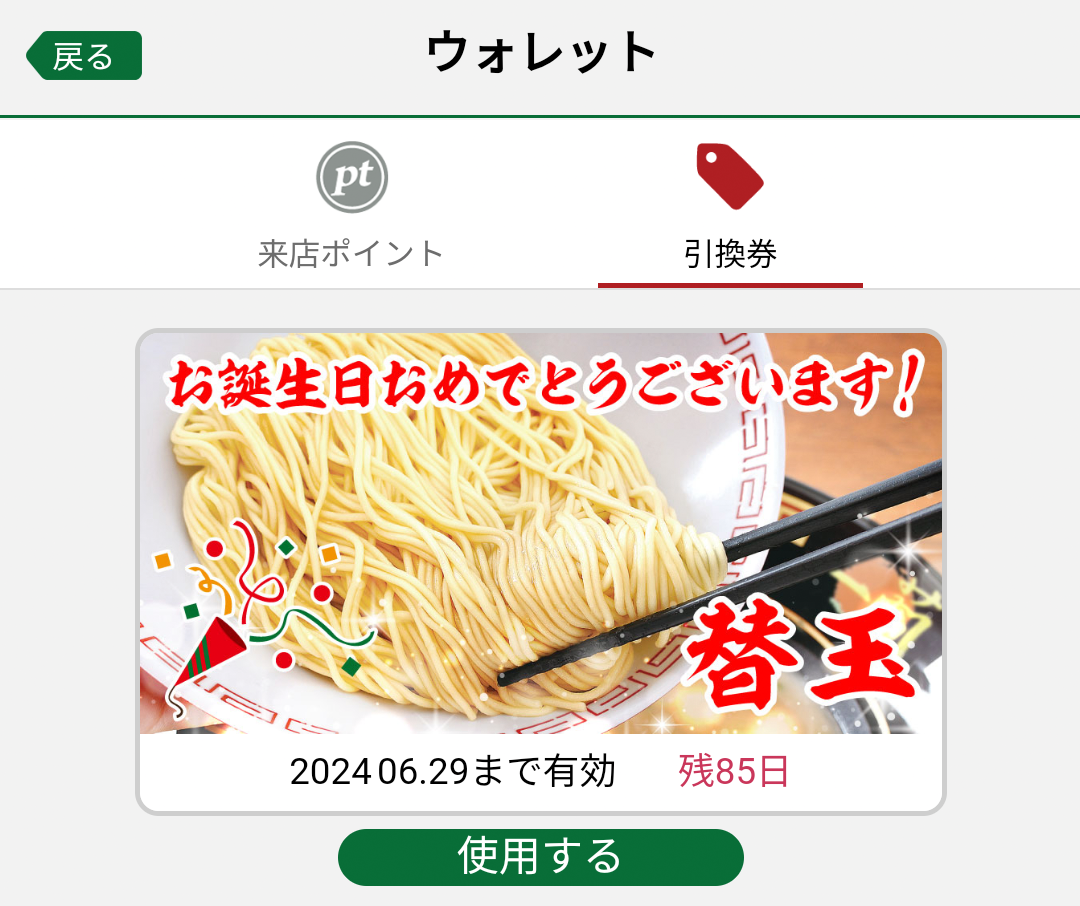Open the birthday 替玉 coupon card
This screenshot has height=906, width=1080.
pos(541,572)
